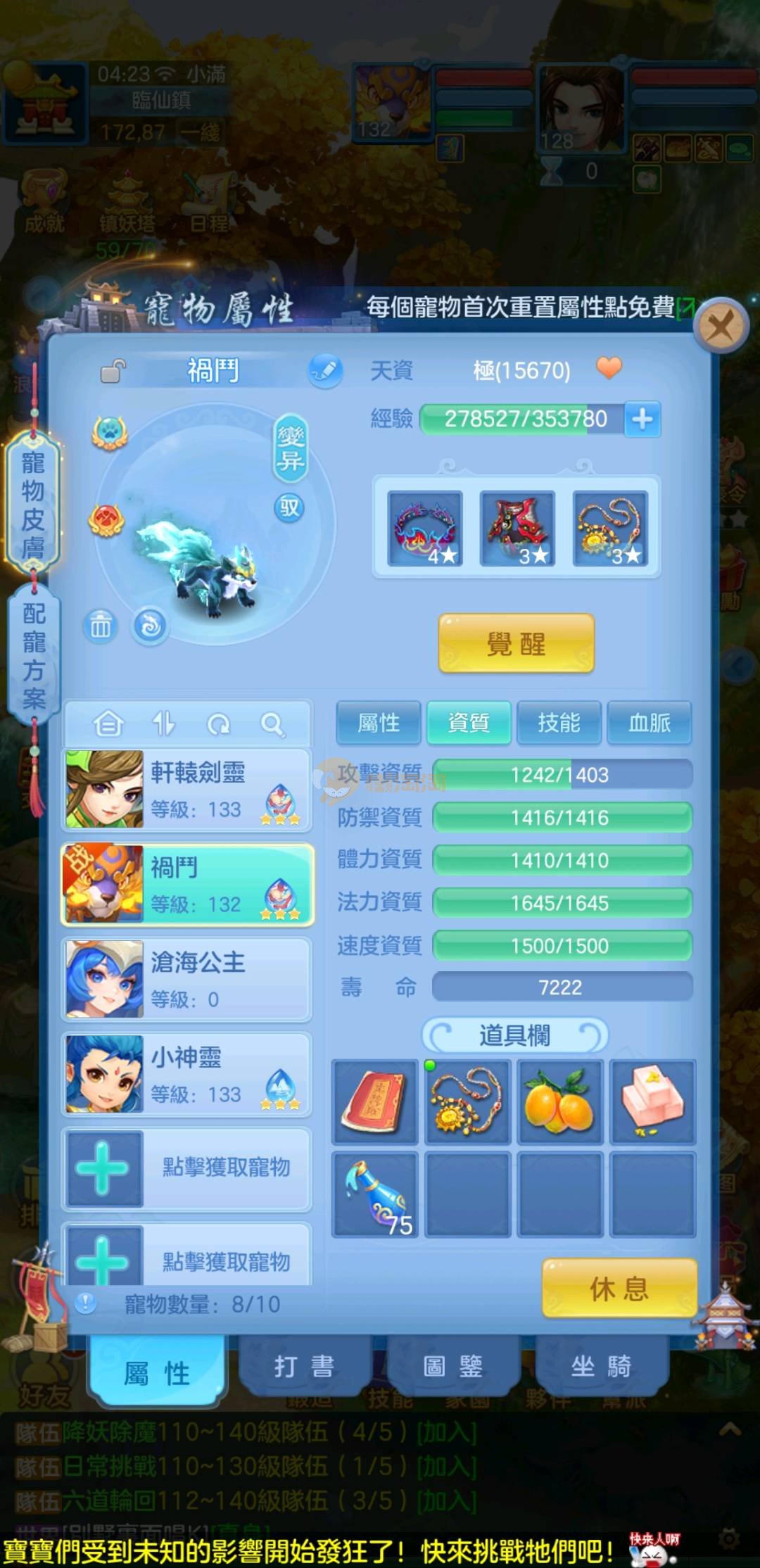Tap the 休息 button
Screen dimensions: 760x1568
coord(619,1289)
